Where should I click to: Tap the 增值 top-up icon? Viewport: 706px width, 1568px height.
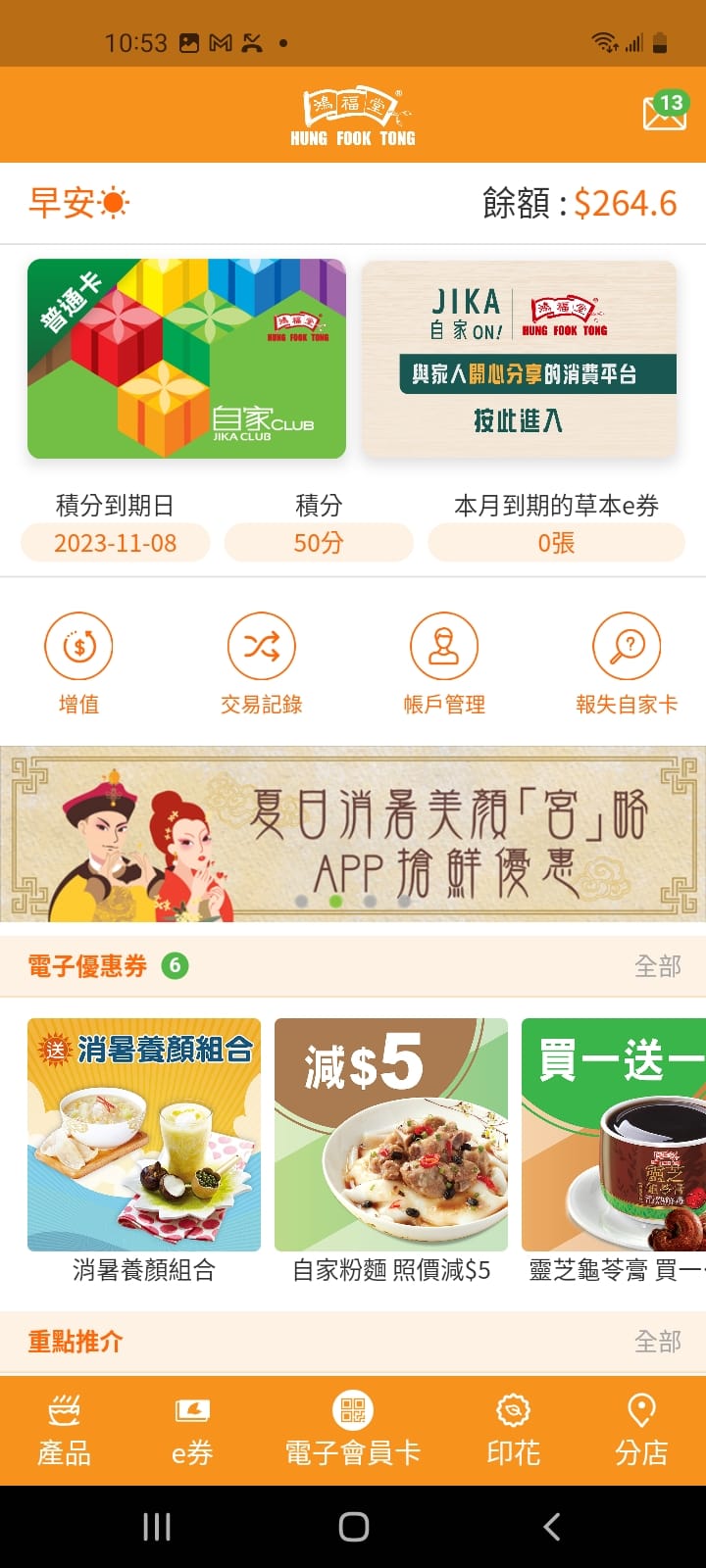pyautogui.click(x=78, y=647)
